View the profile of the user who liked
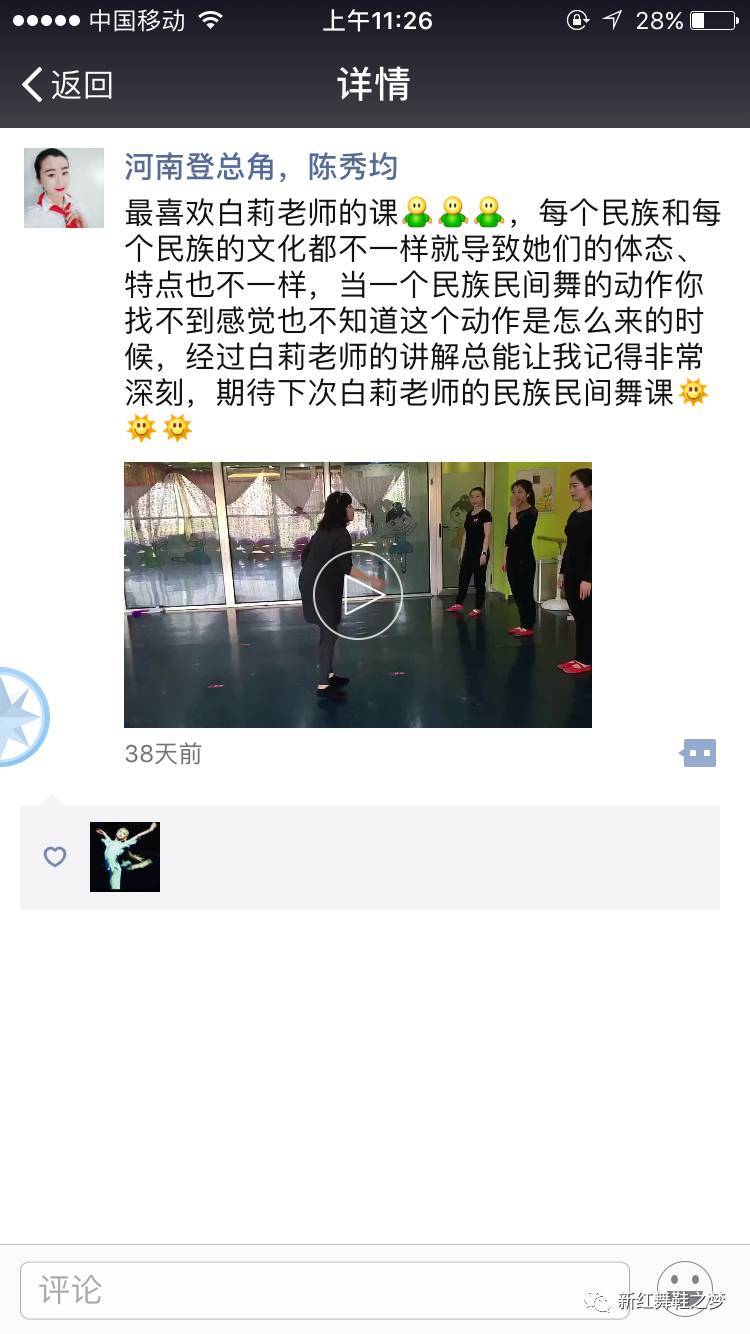This screenshot has width=750, height=1334. pos(125,857)
